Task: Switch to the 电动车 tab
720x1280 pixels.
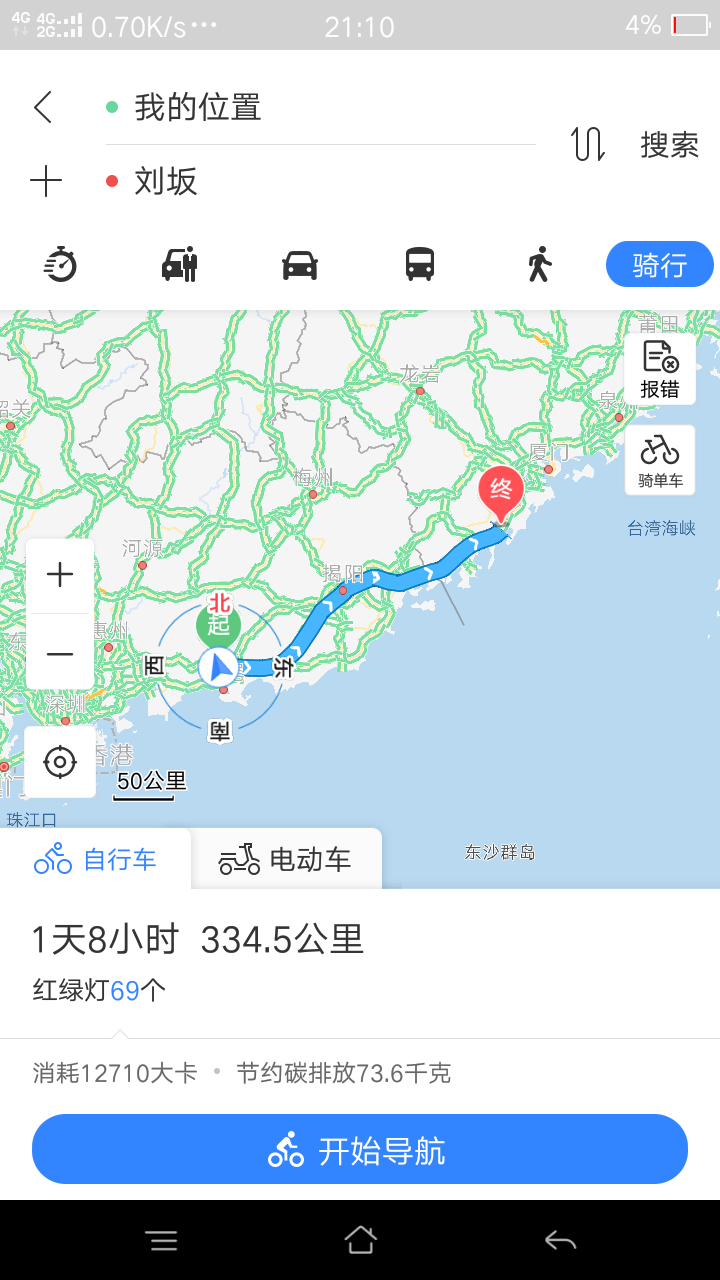Action: coord(286,859)
